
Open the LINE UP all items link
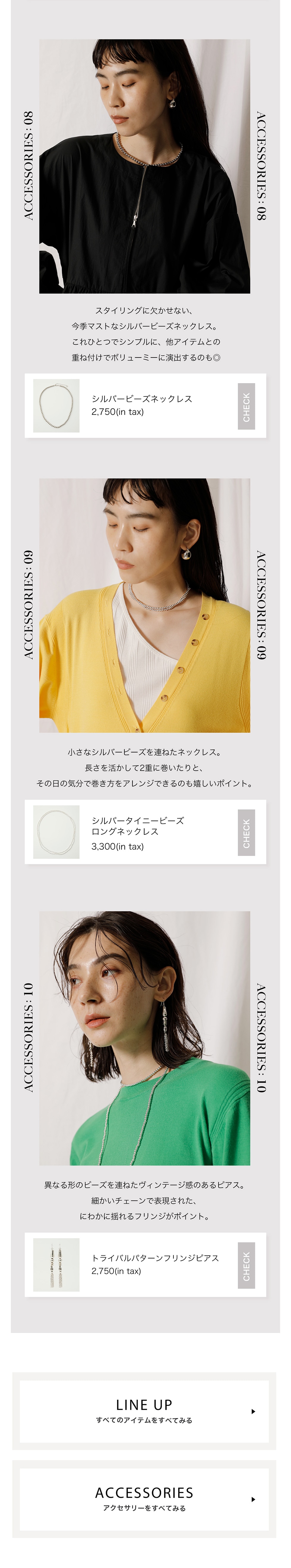click(145, 1411)
